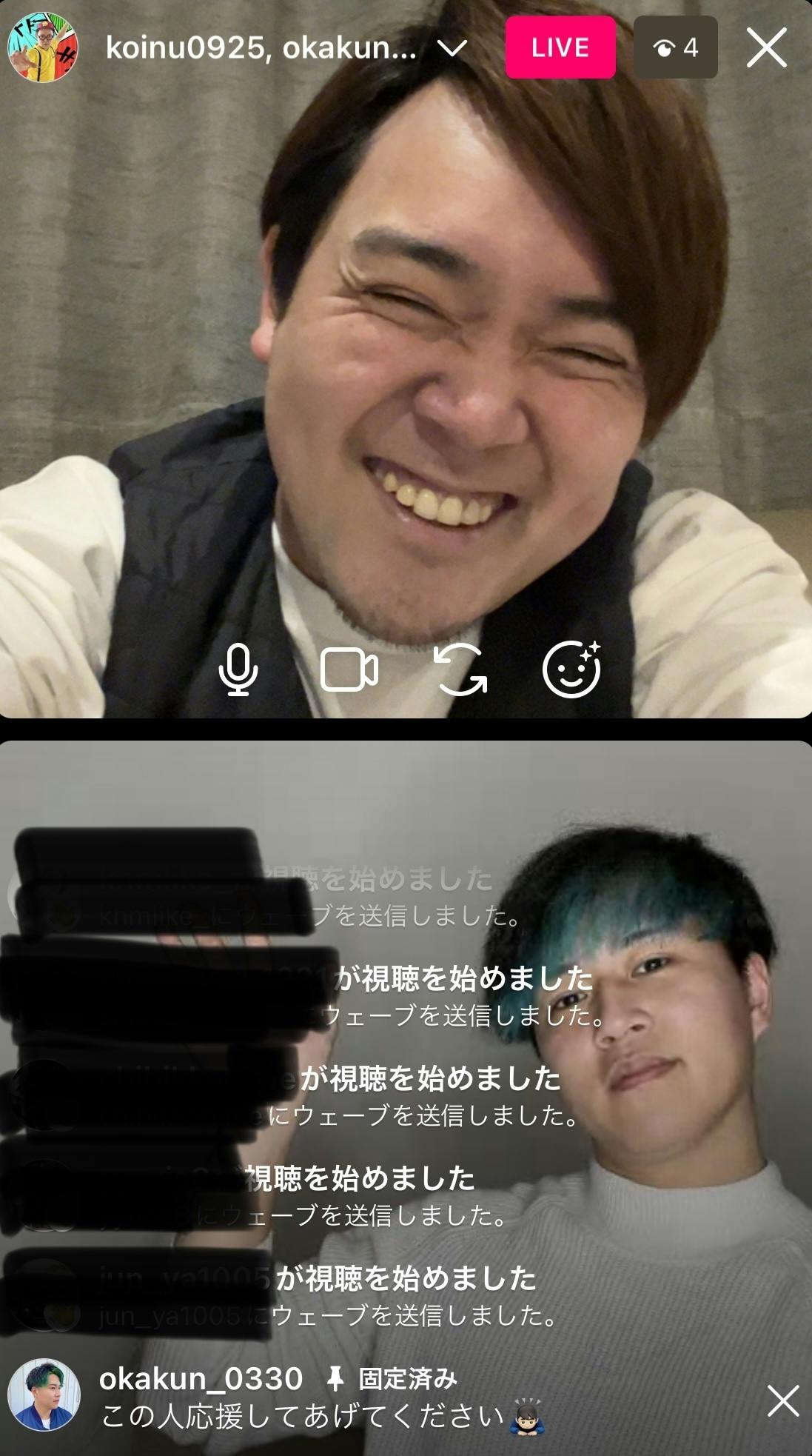The width and height of the screenshot is (812, 1456).
Task: Tap the host avatar at the top
Action: coord(43,47)
